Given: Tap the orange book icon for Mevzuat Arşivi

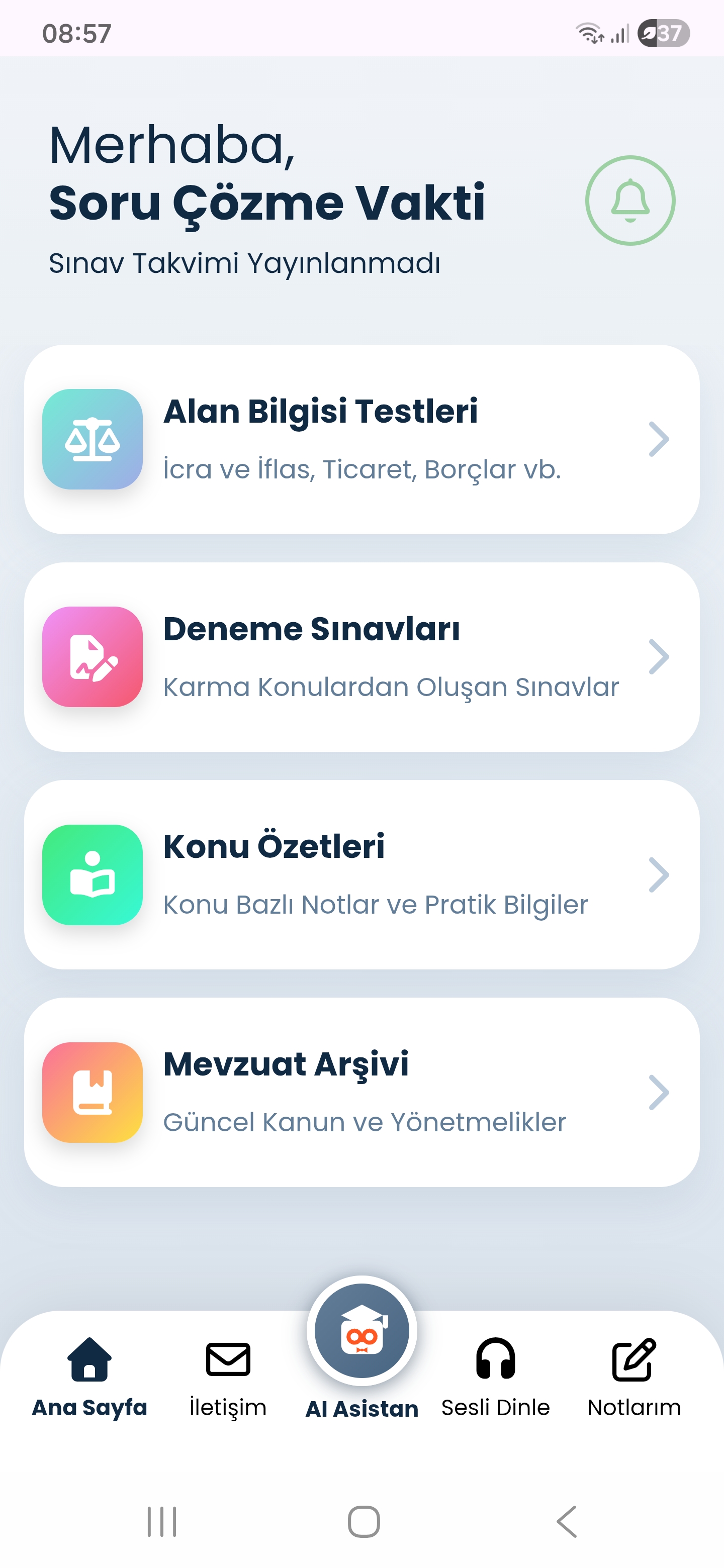Looking at the screenshot, I should click(92, 1093).
